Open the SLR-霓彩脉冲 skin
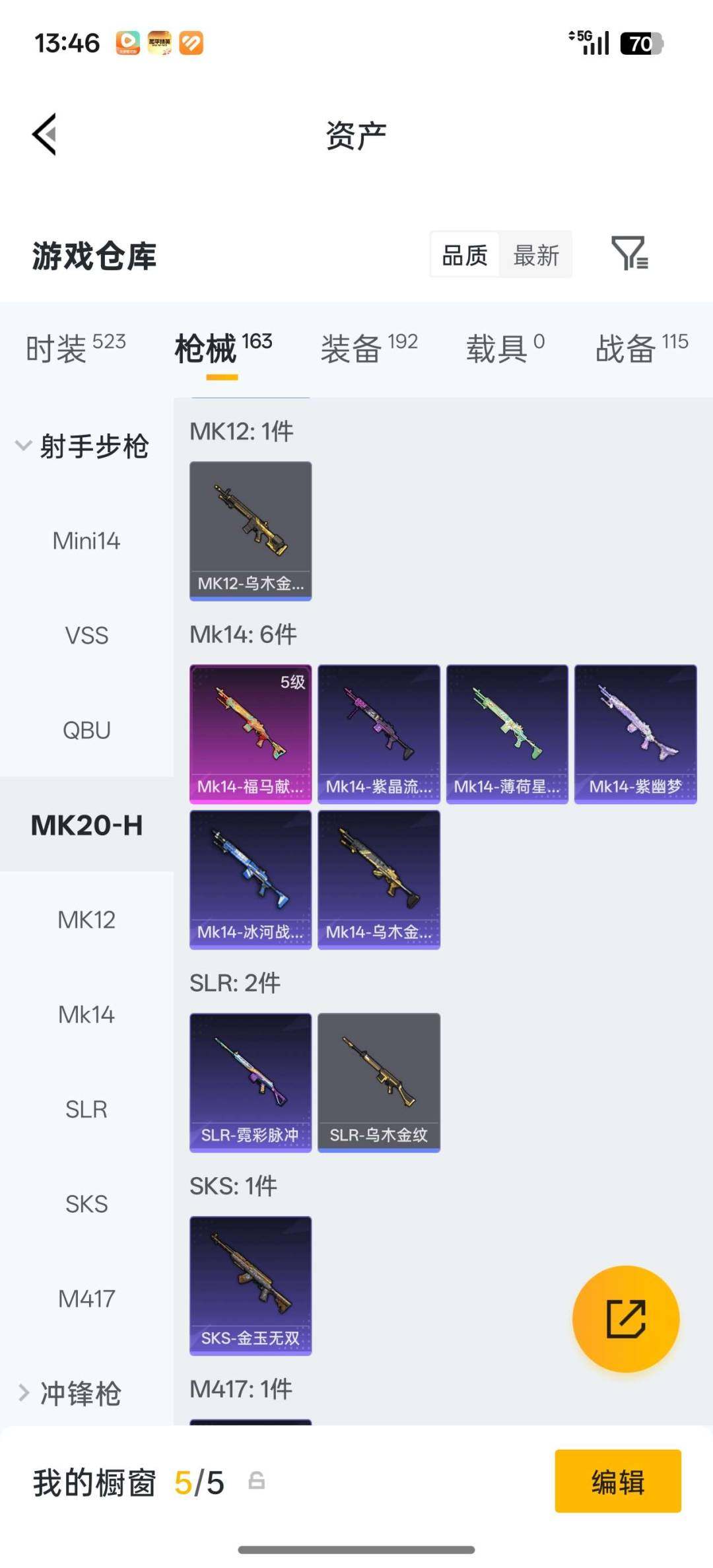 coord(250,1082)
